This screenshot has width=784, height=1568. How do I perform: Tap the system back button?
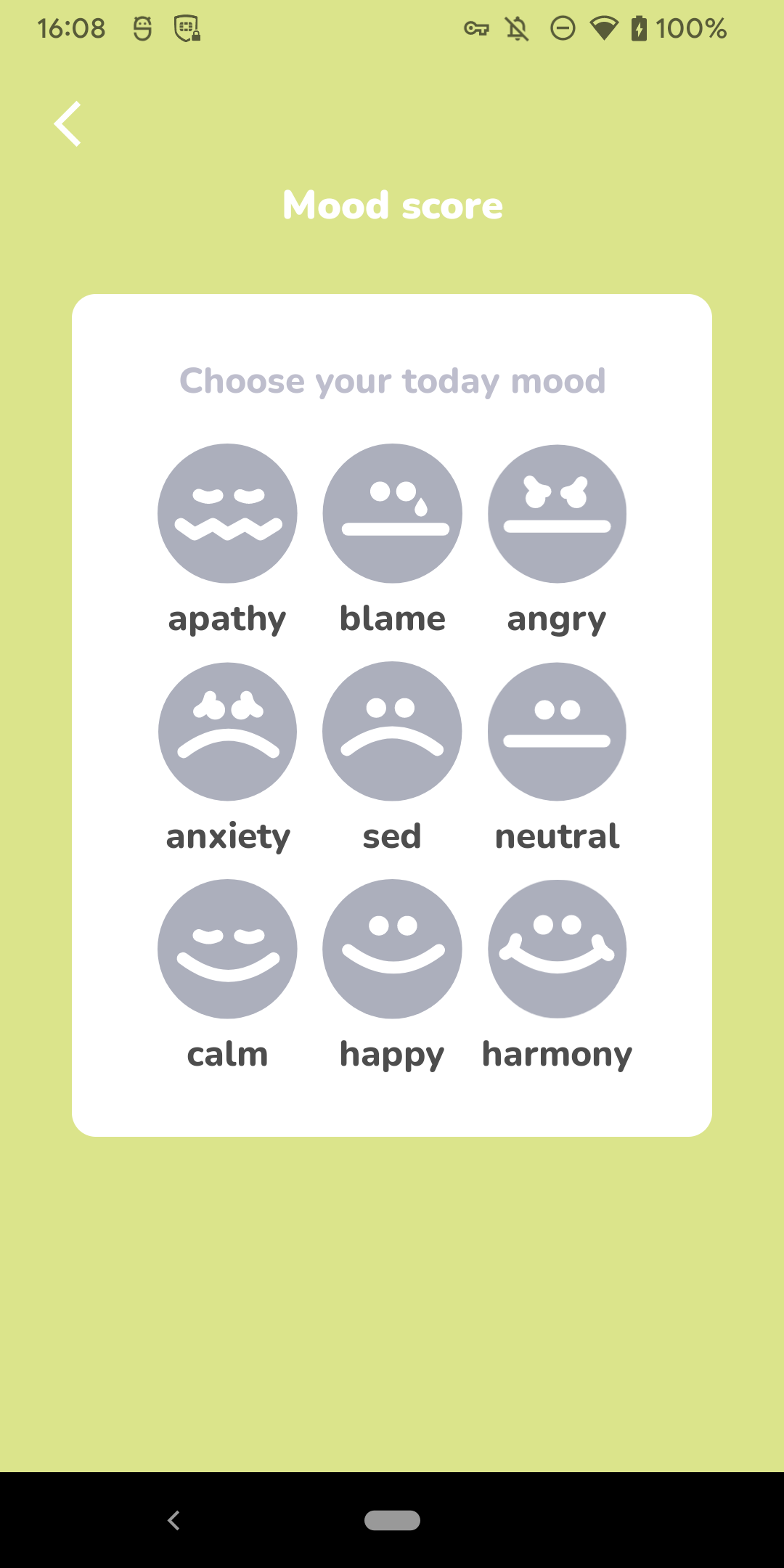pos(173,1520)
